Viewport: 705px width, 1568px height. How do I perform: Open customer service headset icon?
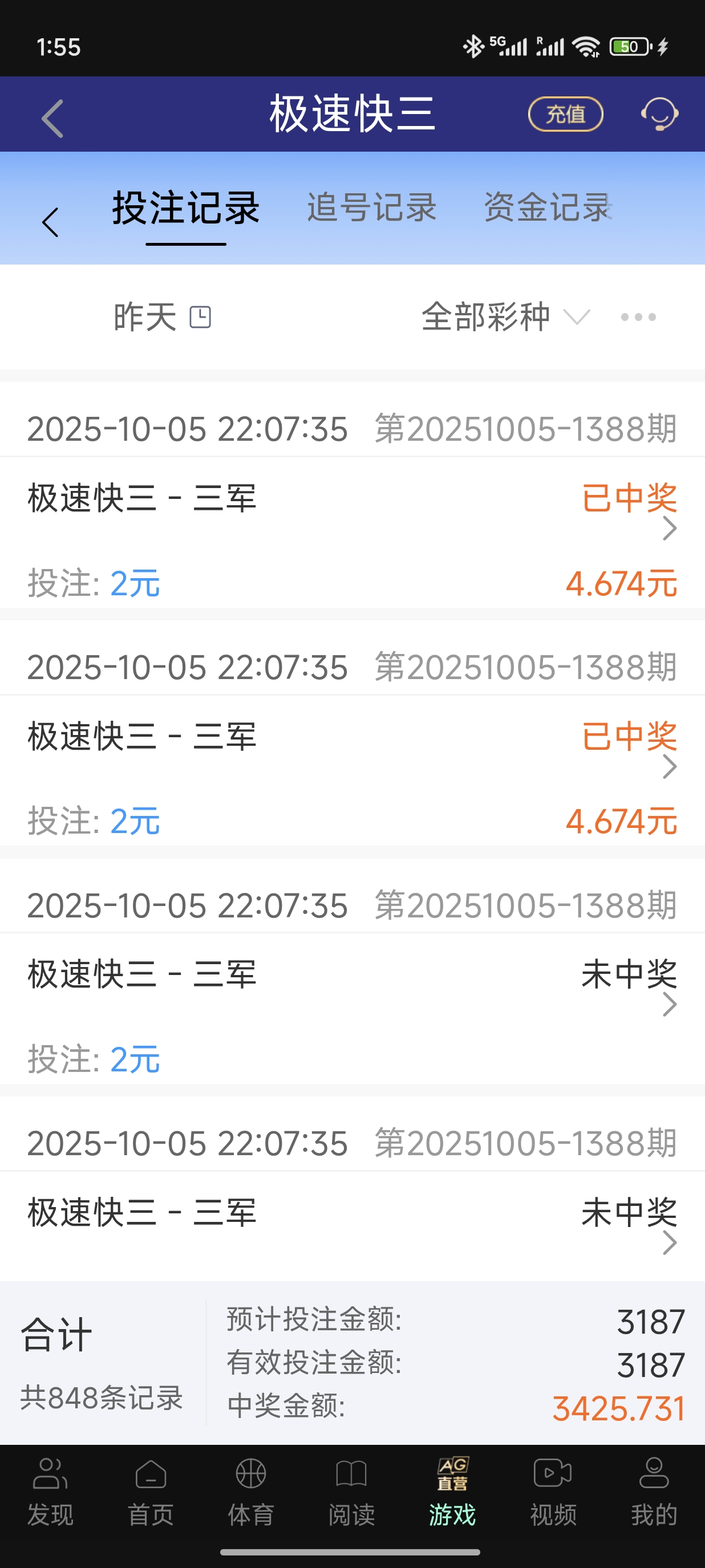tap(659, 114)
